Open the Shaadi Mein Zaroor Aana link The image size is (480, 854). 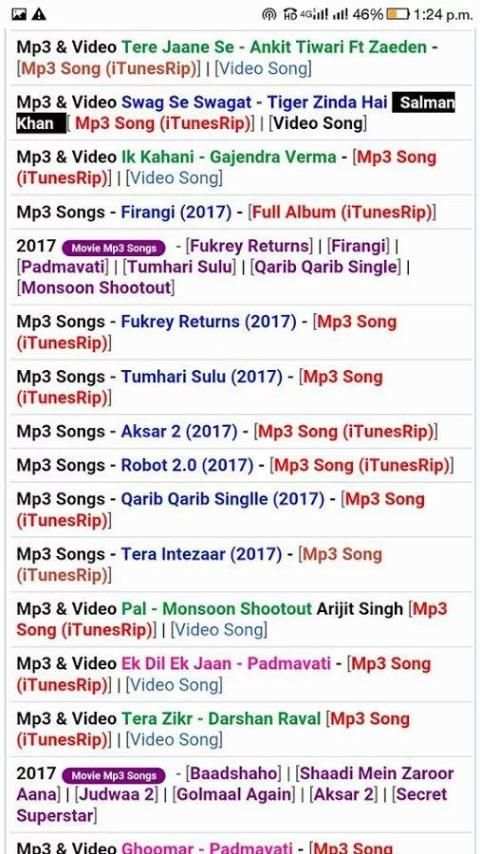(235, 784)
